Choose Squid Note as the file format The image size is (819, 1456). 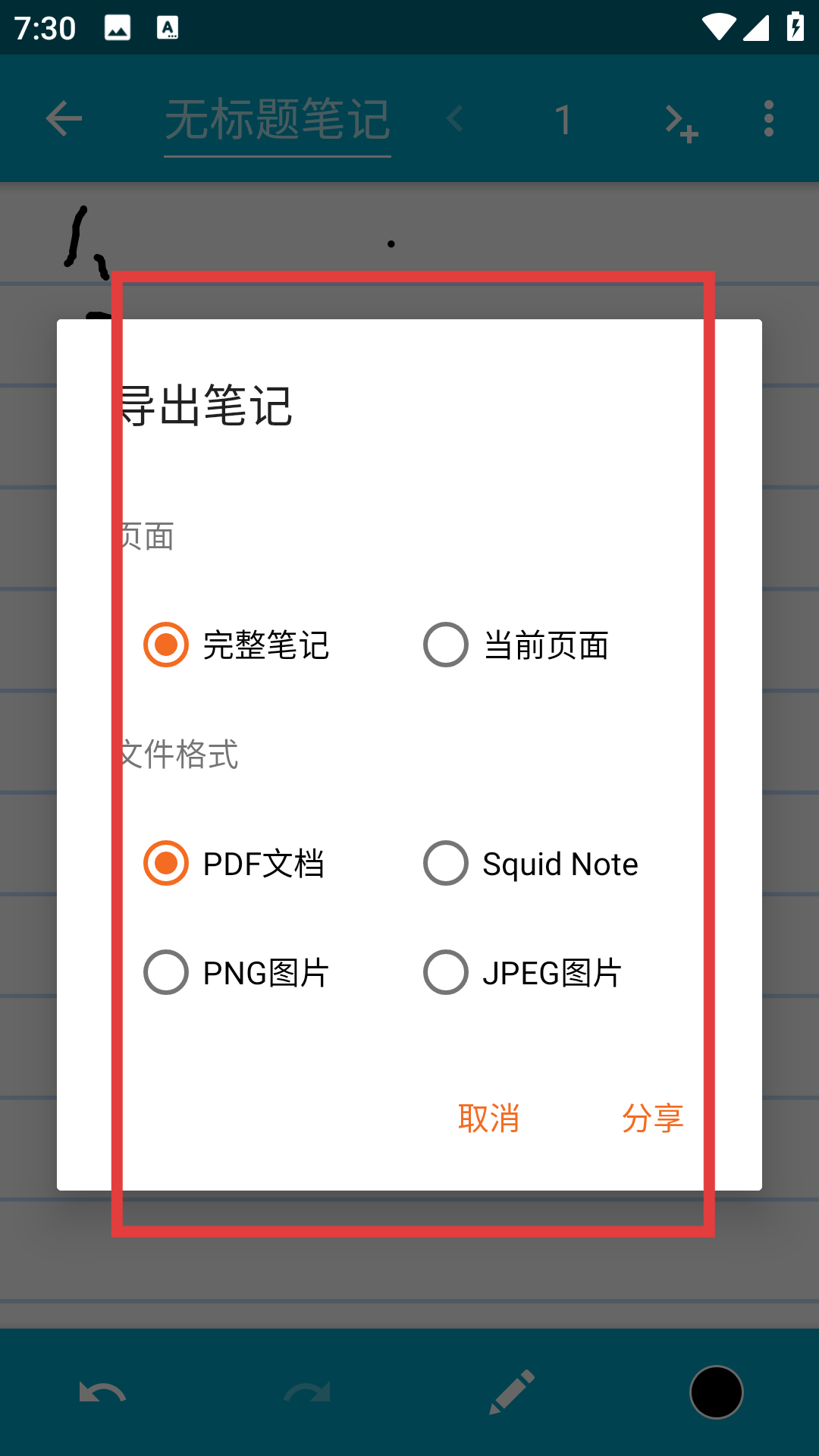(530, 864)
